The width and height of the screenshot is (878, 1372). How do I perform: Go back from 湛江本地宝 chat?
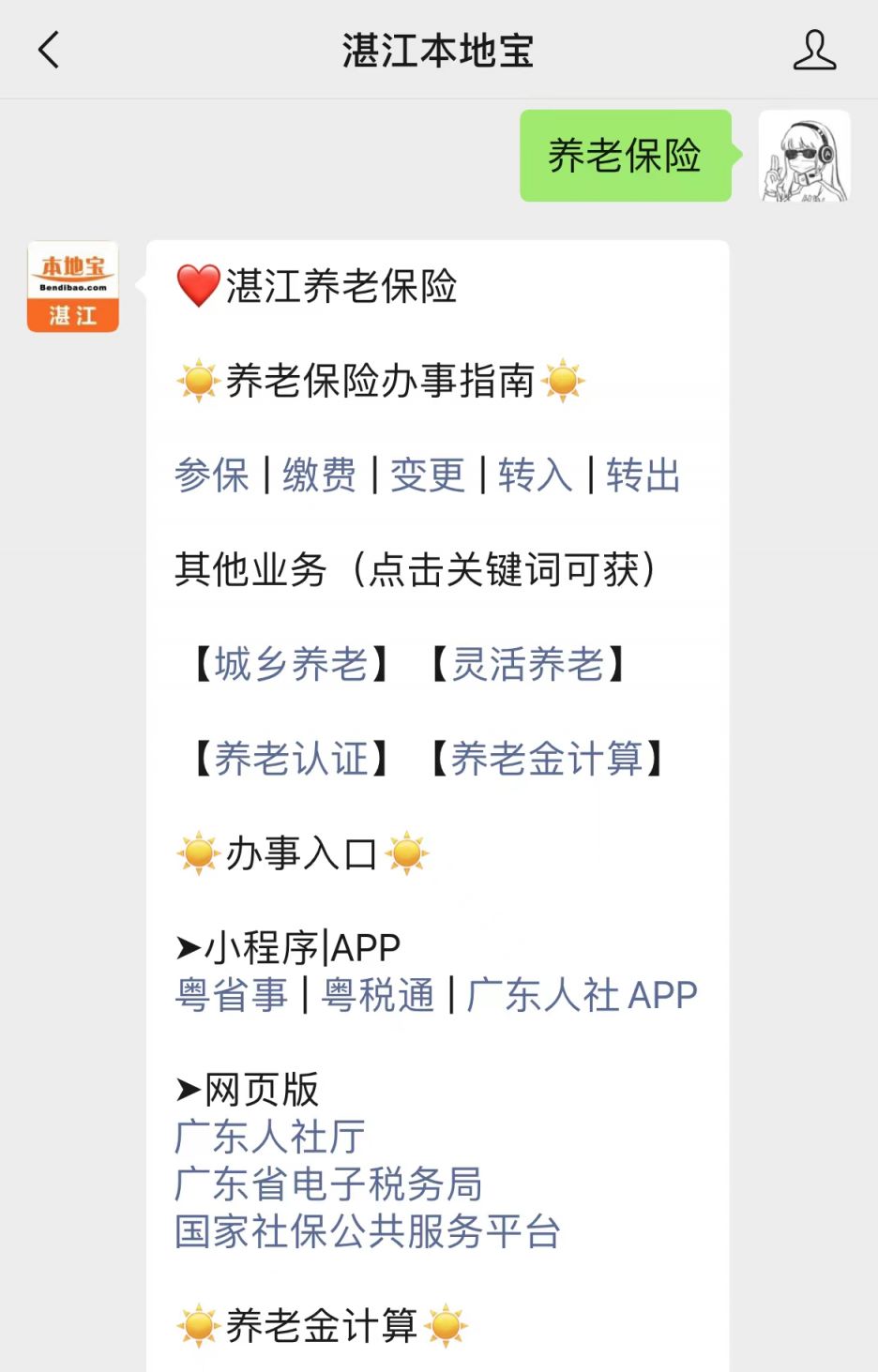pyautogui.click(x=49, y=51)
